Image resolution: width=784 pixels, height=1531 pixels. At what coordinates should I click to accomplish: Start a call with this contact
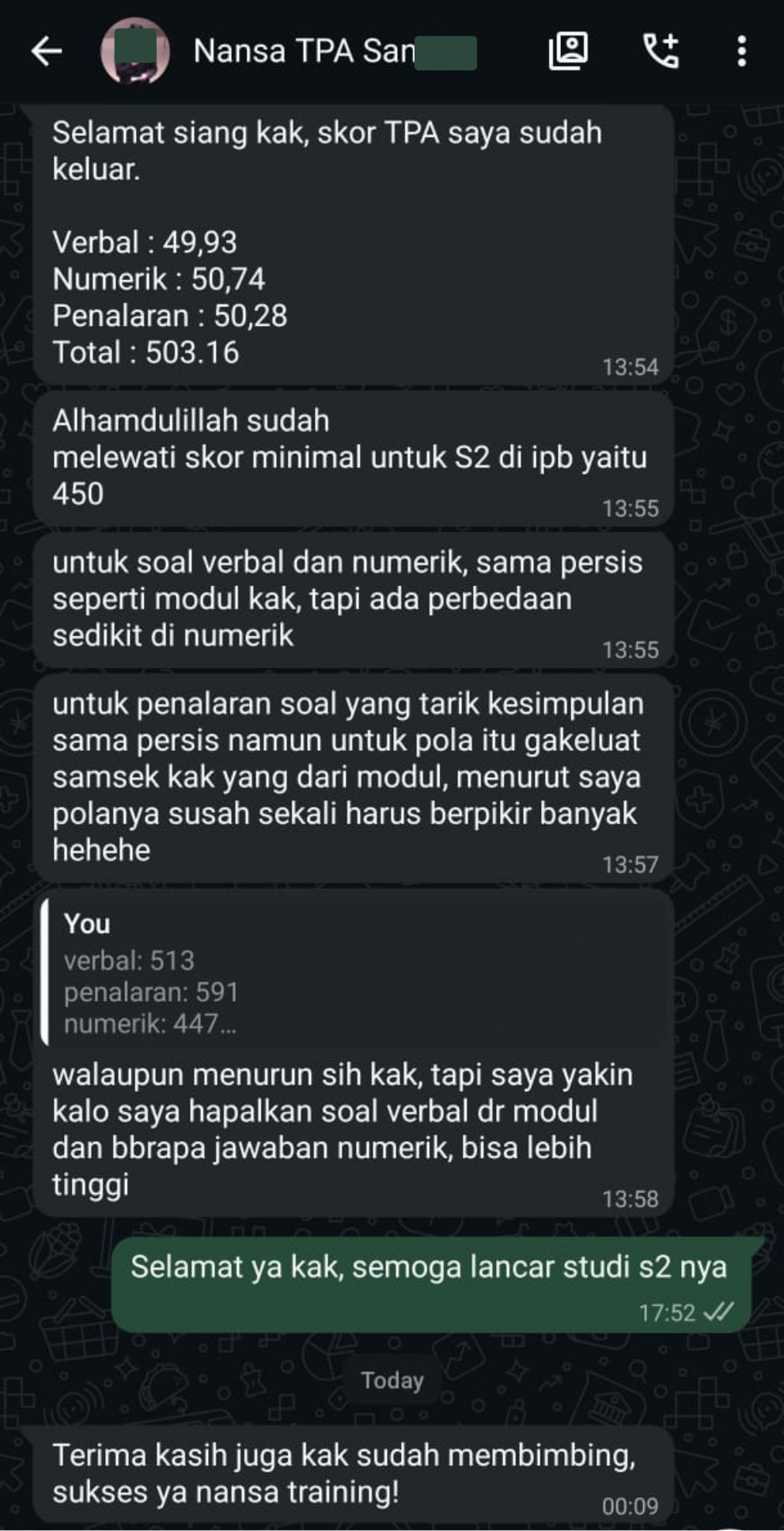click(x=661, y=51)
